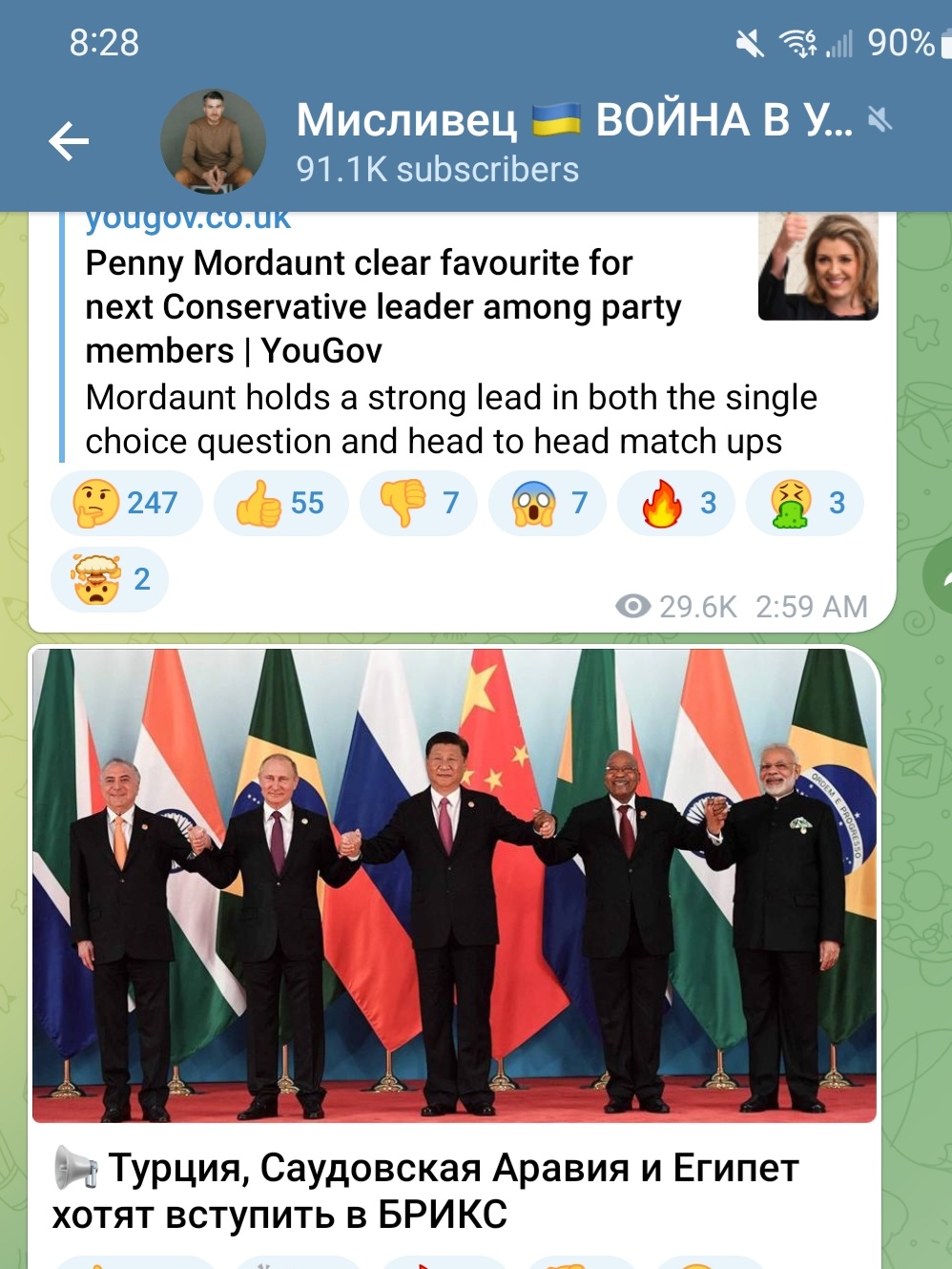Open the yougov.co.uk link preview
952x1269 pixels.
coord(186,220)
